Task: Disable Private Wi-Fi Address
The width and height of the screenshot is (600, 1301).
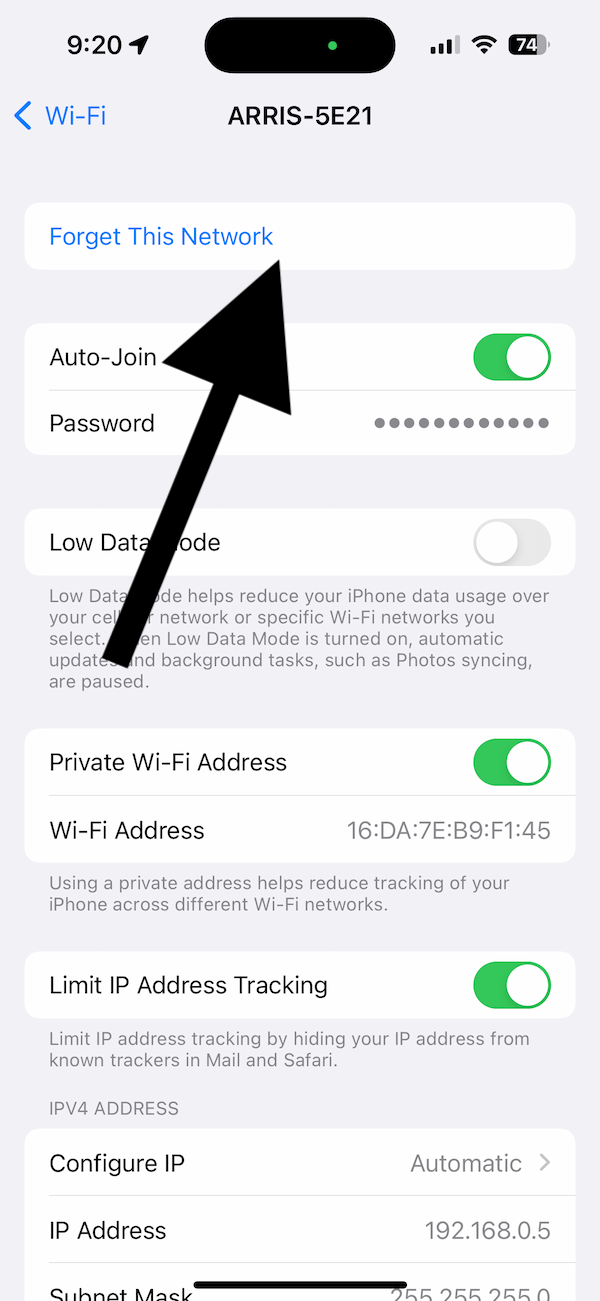Action: pos(512,762)
